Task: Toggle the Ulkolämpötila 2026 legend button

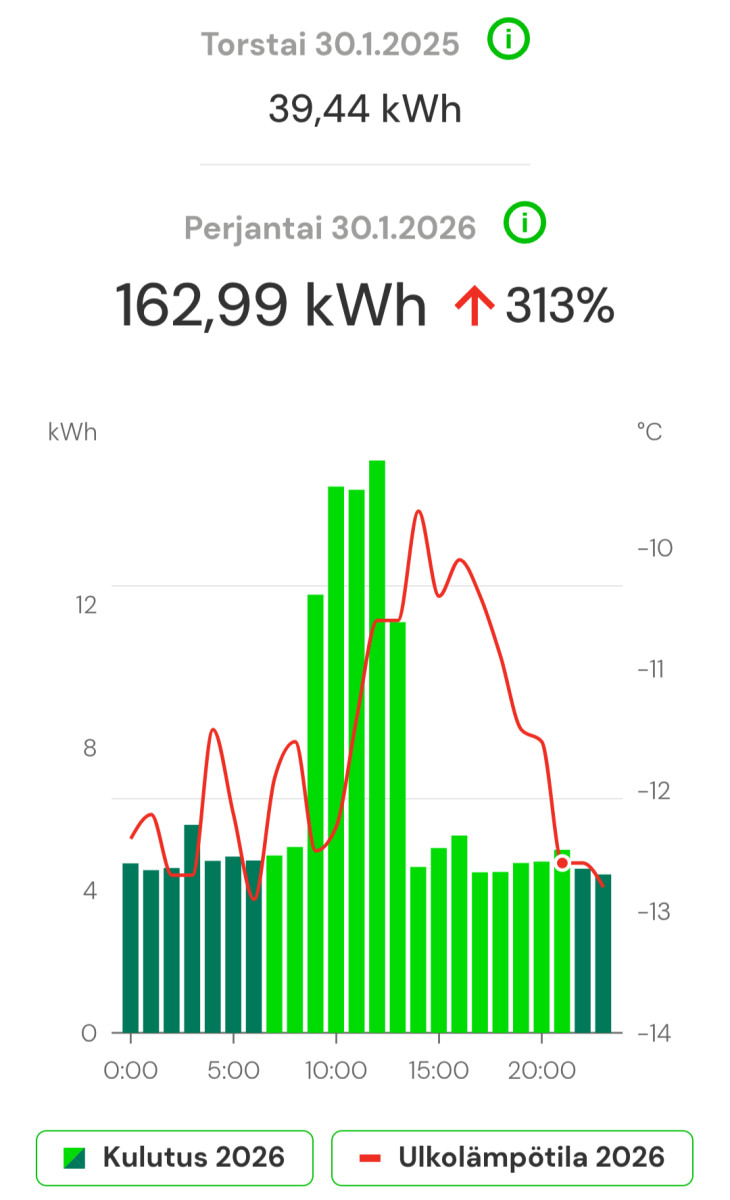Action: (511, 1158)
